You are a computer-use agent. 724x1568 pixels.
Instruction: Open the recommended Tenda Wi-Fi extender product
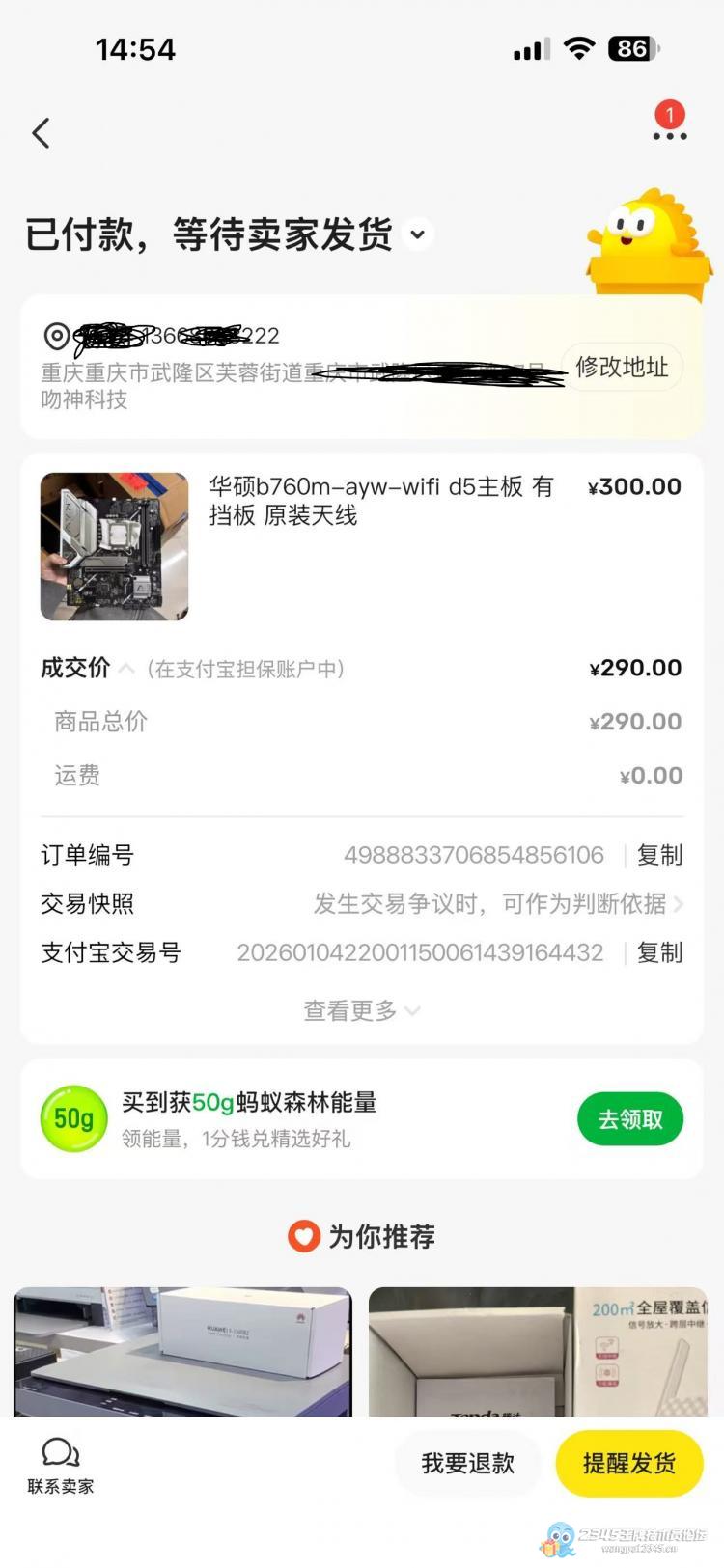click(x=538, y=1351)
